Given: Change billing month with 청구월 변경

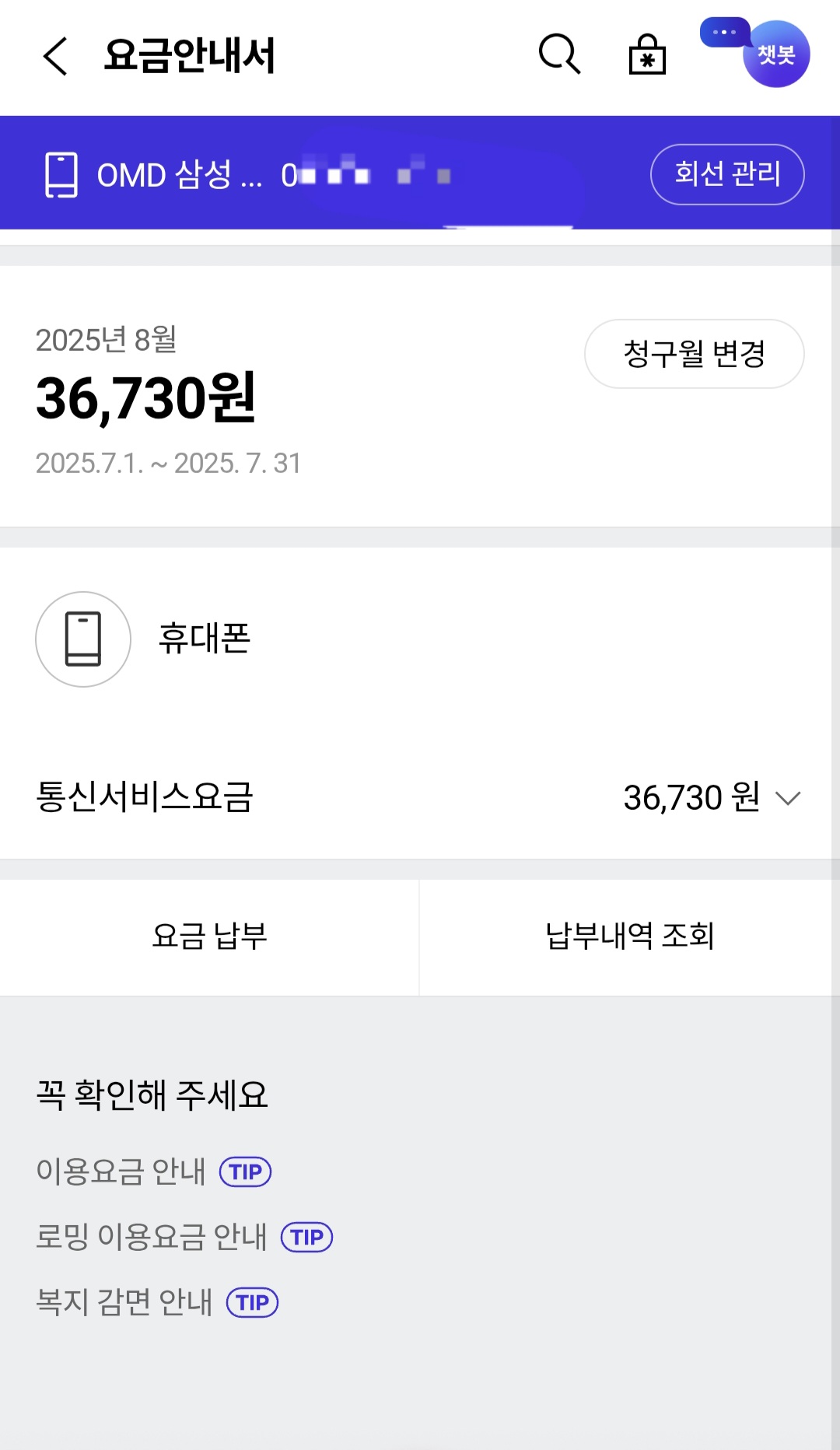Looking at the screenshot, I should tap(694, 354).
